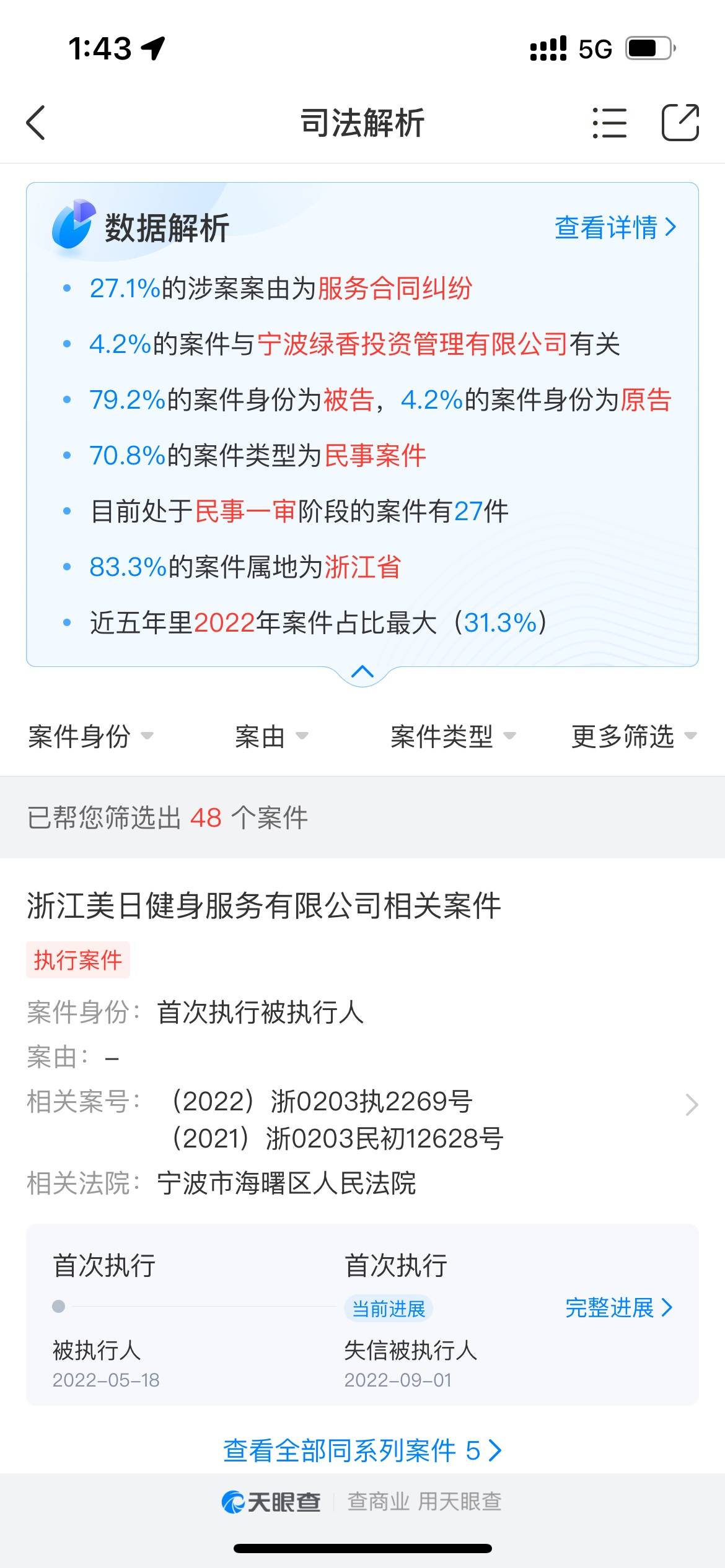Share this judicial analysis page

(680, 123)
